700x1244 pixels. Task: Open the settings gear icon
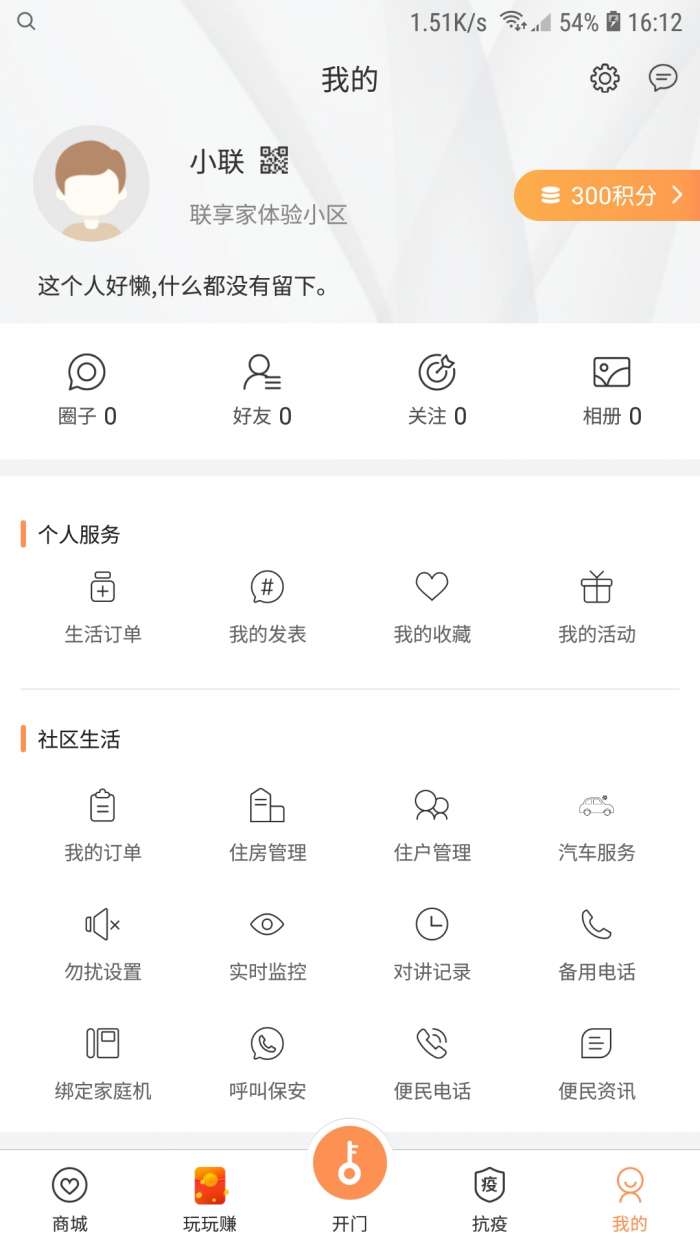tap(605, 78)
